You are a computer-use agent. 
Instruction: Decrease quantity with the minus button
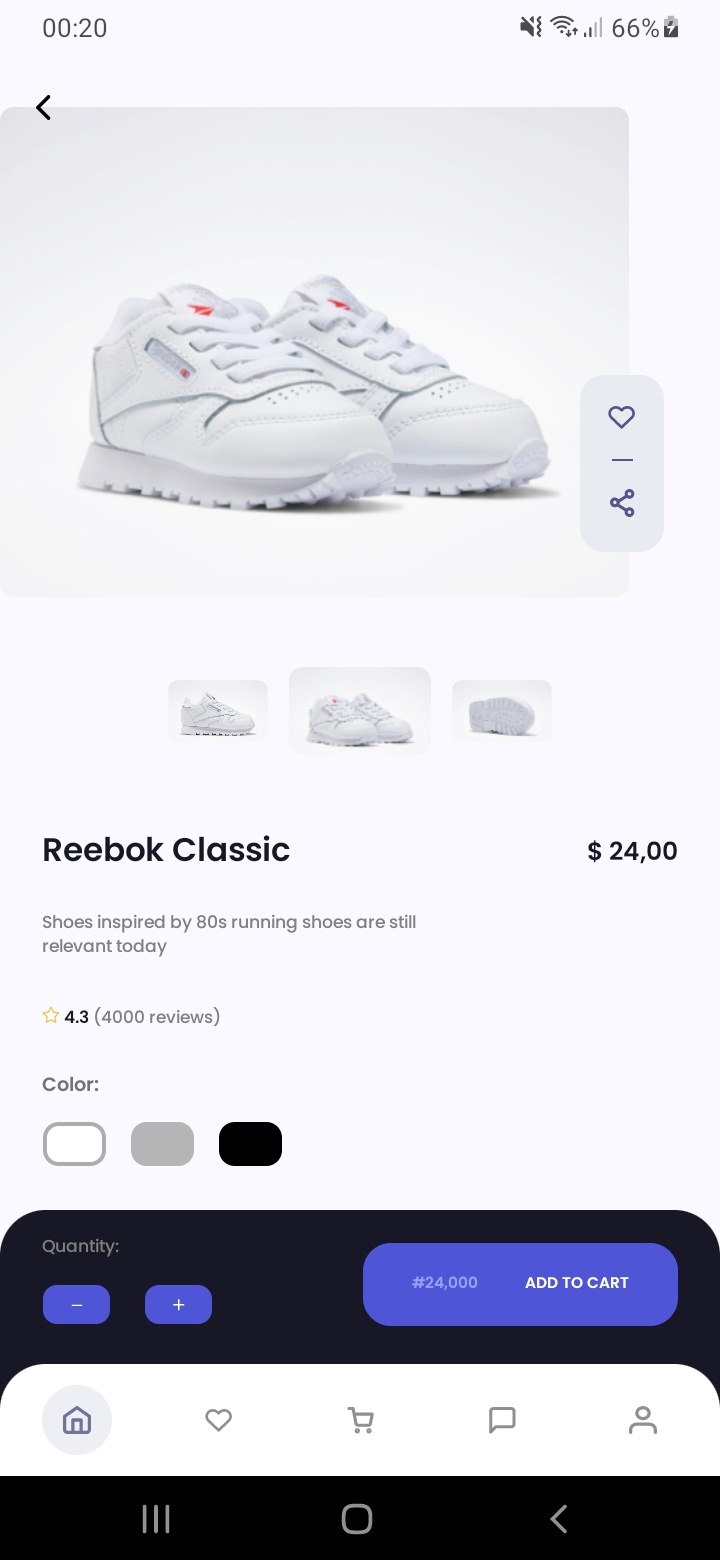click(x=76, y=1304)
